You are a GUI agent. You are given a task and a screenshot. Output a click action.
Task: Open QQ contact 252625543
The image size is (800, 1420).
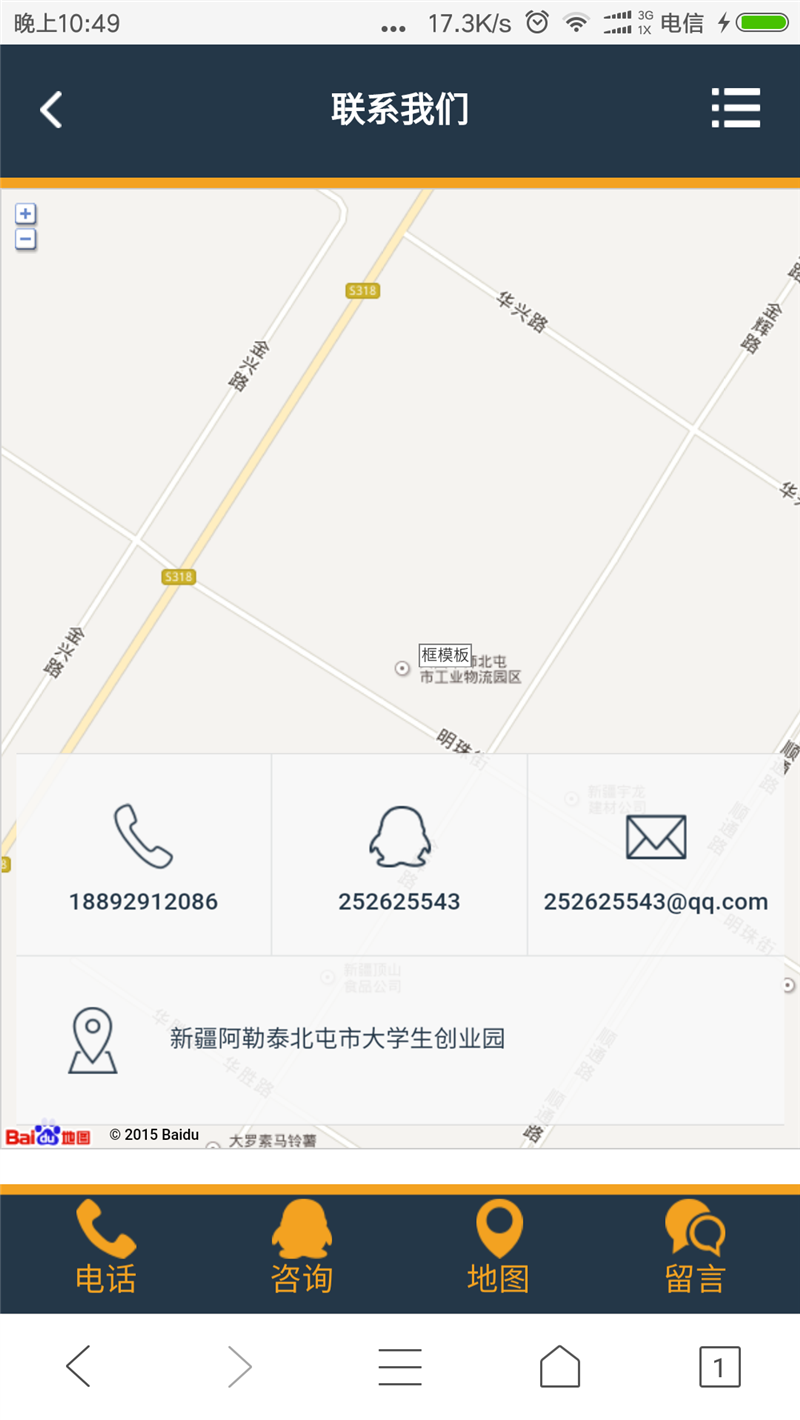click(399, 856)
